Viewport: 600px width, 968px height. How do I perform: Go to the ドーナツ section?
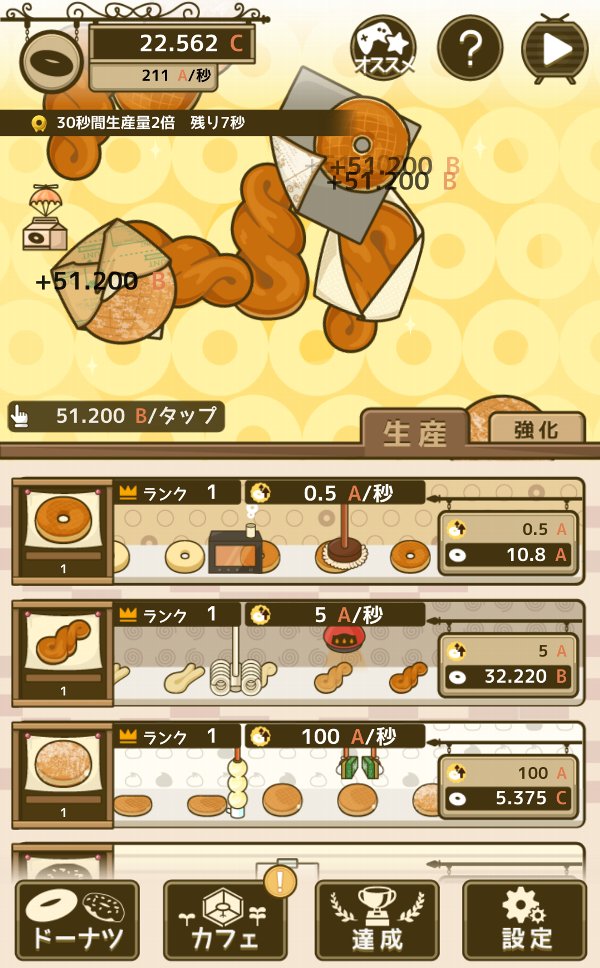[77, 919]
